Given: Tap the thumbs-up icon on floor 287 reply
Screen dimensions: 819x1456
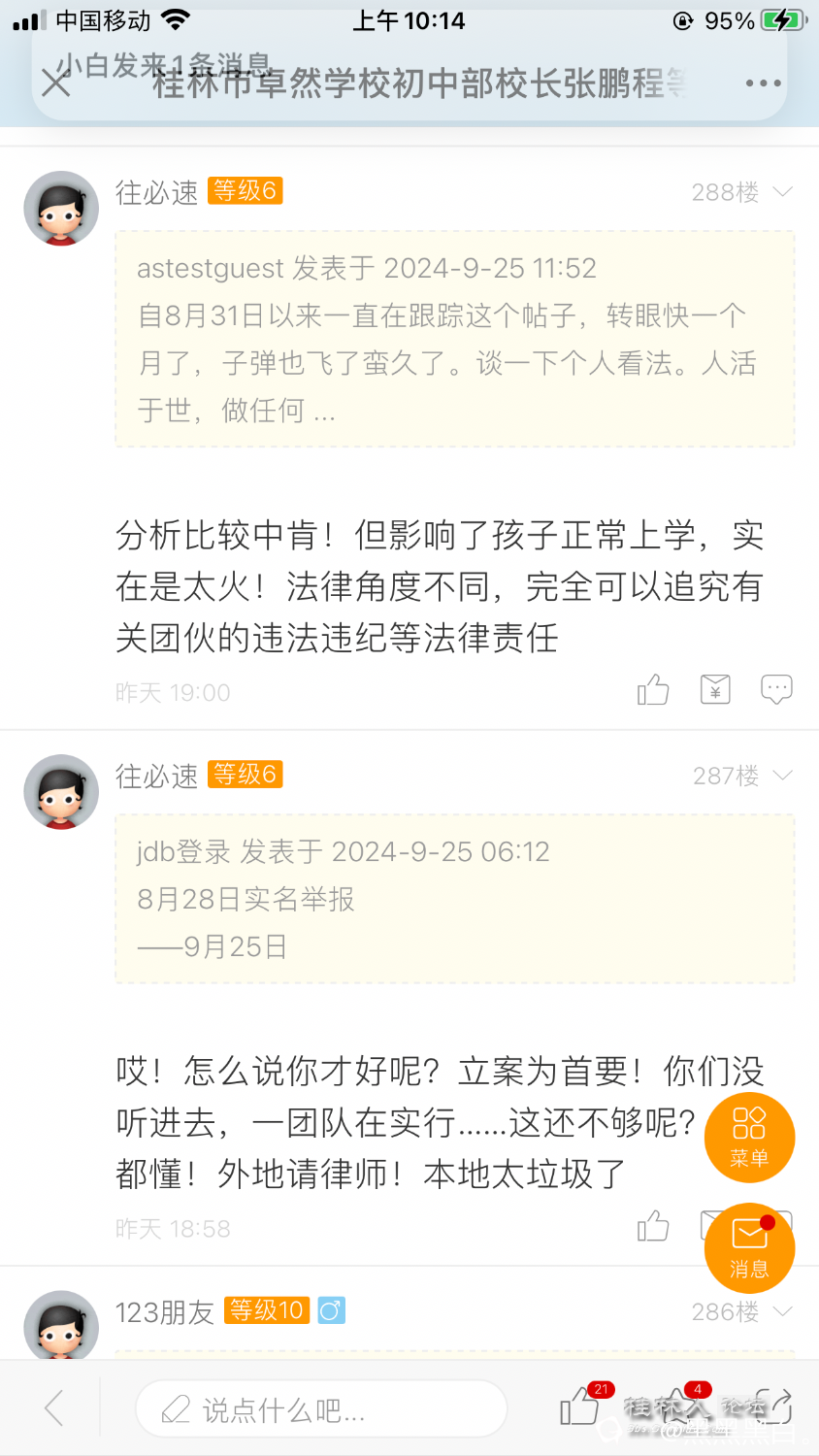Looking at the screenshot, I should point(653,1226).
